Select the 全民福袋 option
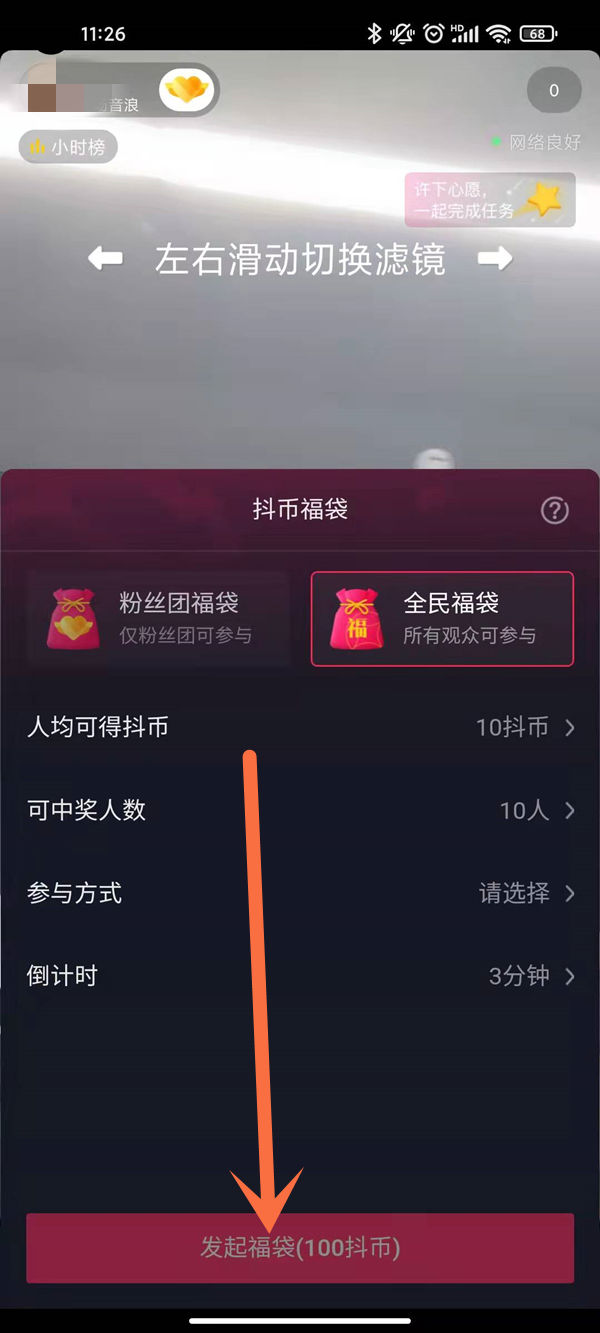Viewport: 600px width, 1333px height. tap(442, 619)
